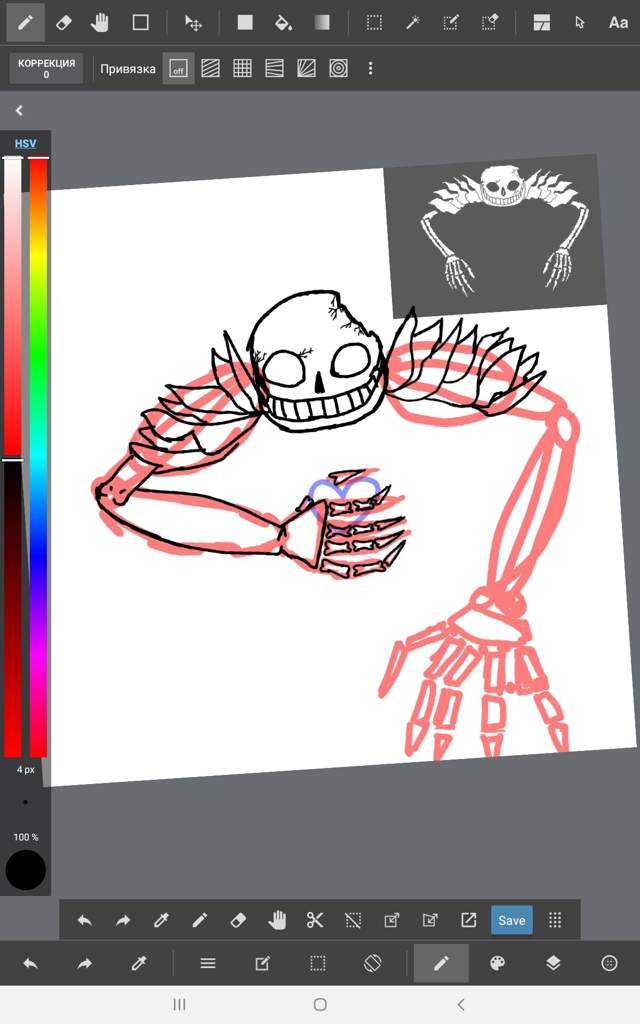Screen dimensions: 640x1024
Task: Switch color mode via HSV label
Action: [25, 144]
